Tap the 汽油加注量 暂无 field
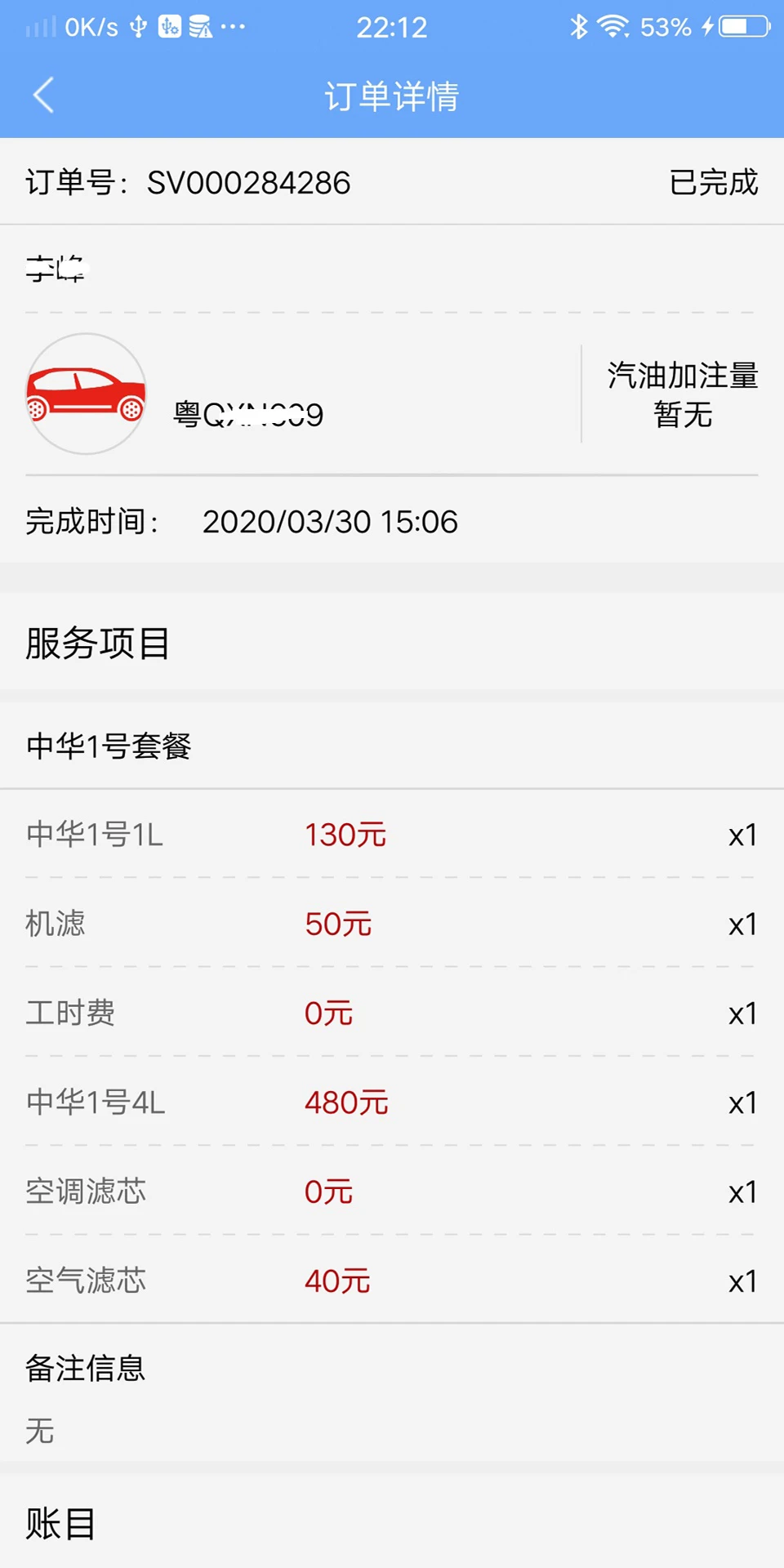This screenshot has height=1568, width=784. pyautogui.click(x=683, y=394)
